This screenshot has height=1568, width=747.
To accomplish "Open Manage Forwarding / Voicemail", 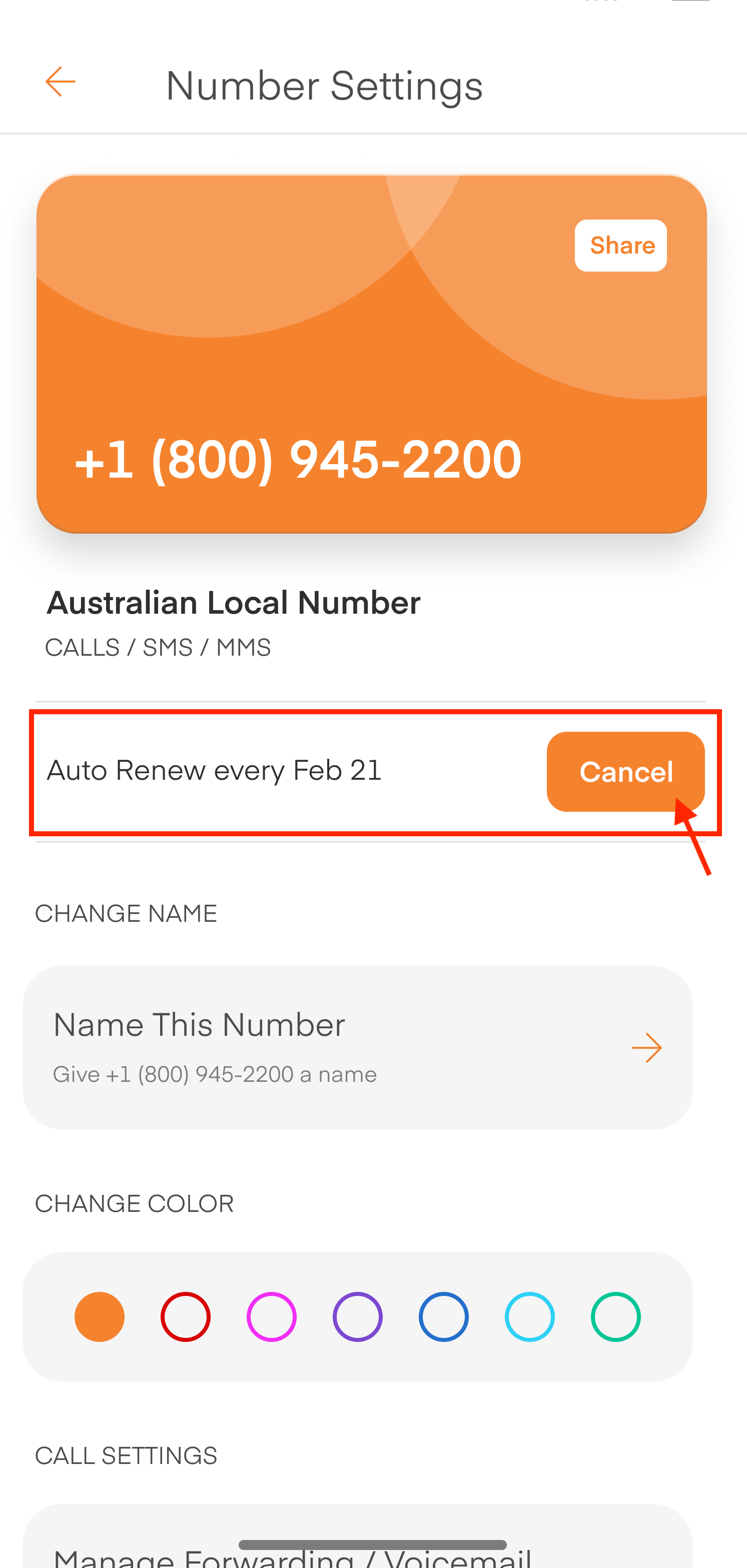I will [x=292, y=1555].
